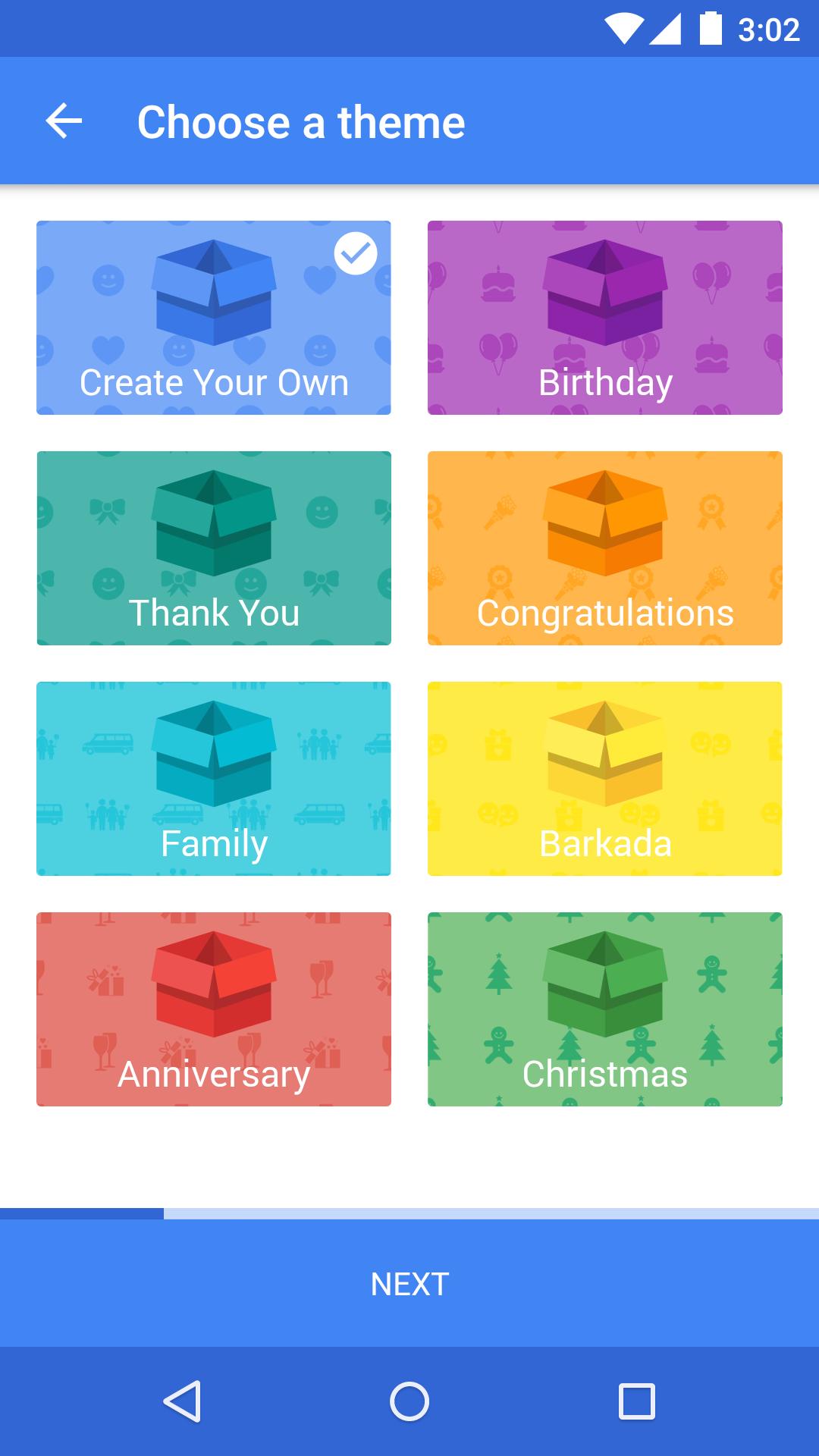Select the Create Your Own theme
819x1456 pixels.
(214, 318)
